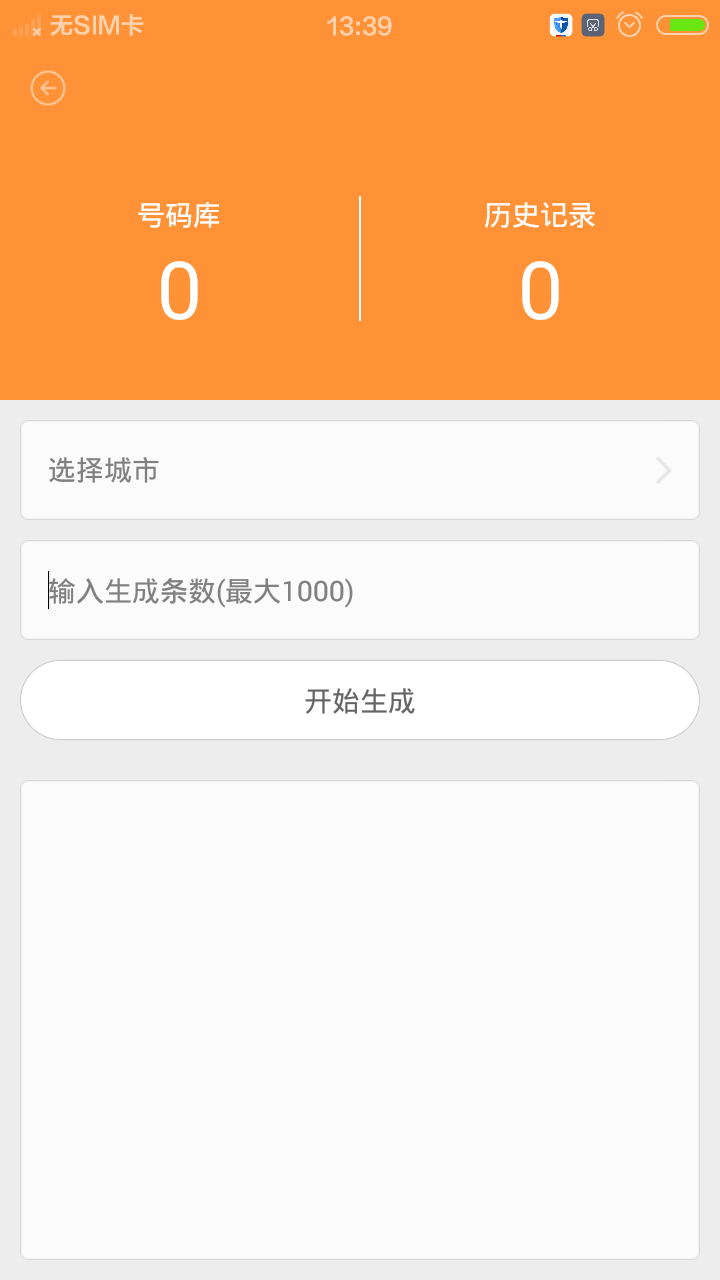This screenshot has height=1280, width=720.
Task: Tap the 无SIM卡 indicator
Action: pyautogui.click(x=98, y=26)
